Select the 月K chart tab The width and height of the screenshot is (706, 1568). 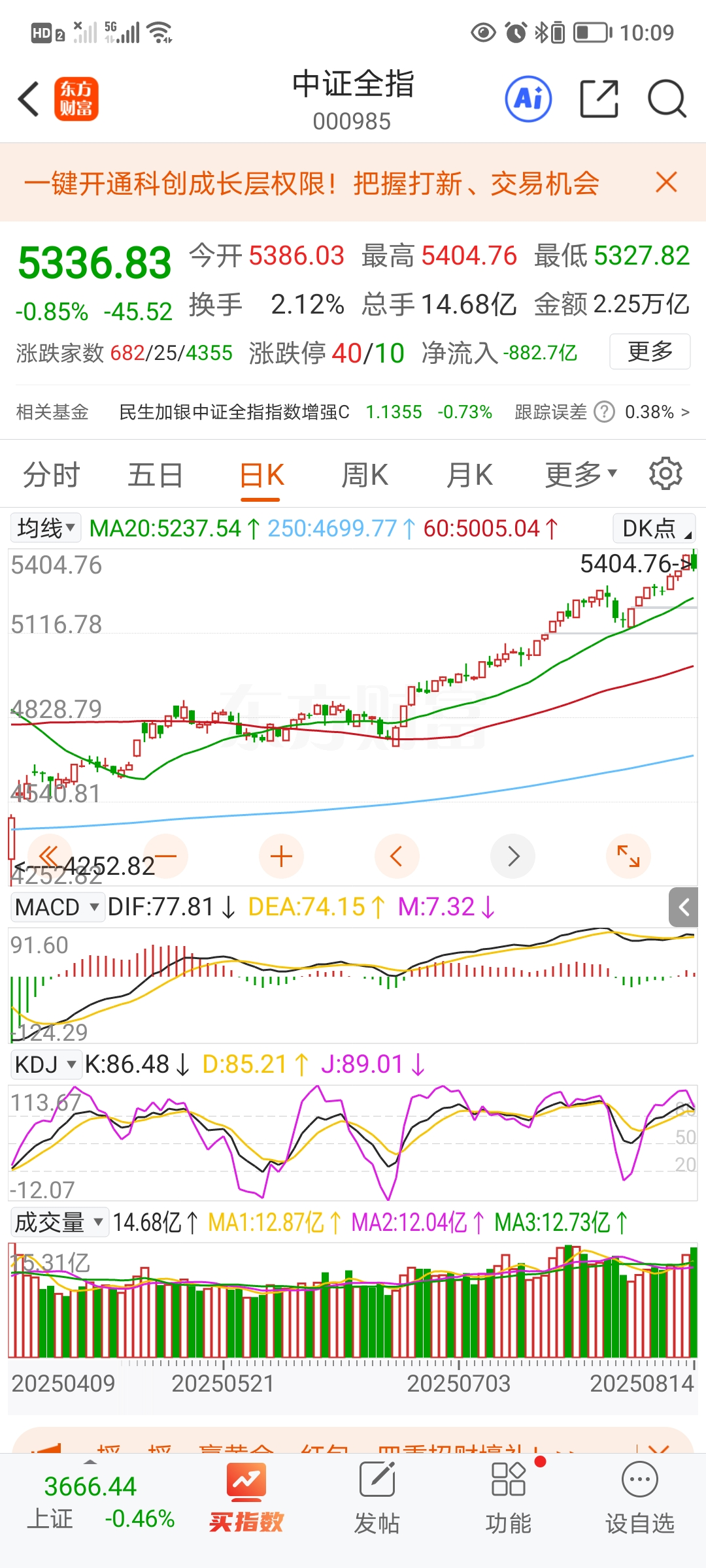click(x=469, y=475)
